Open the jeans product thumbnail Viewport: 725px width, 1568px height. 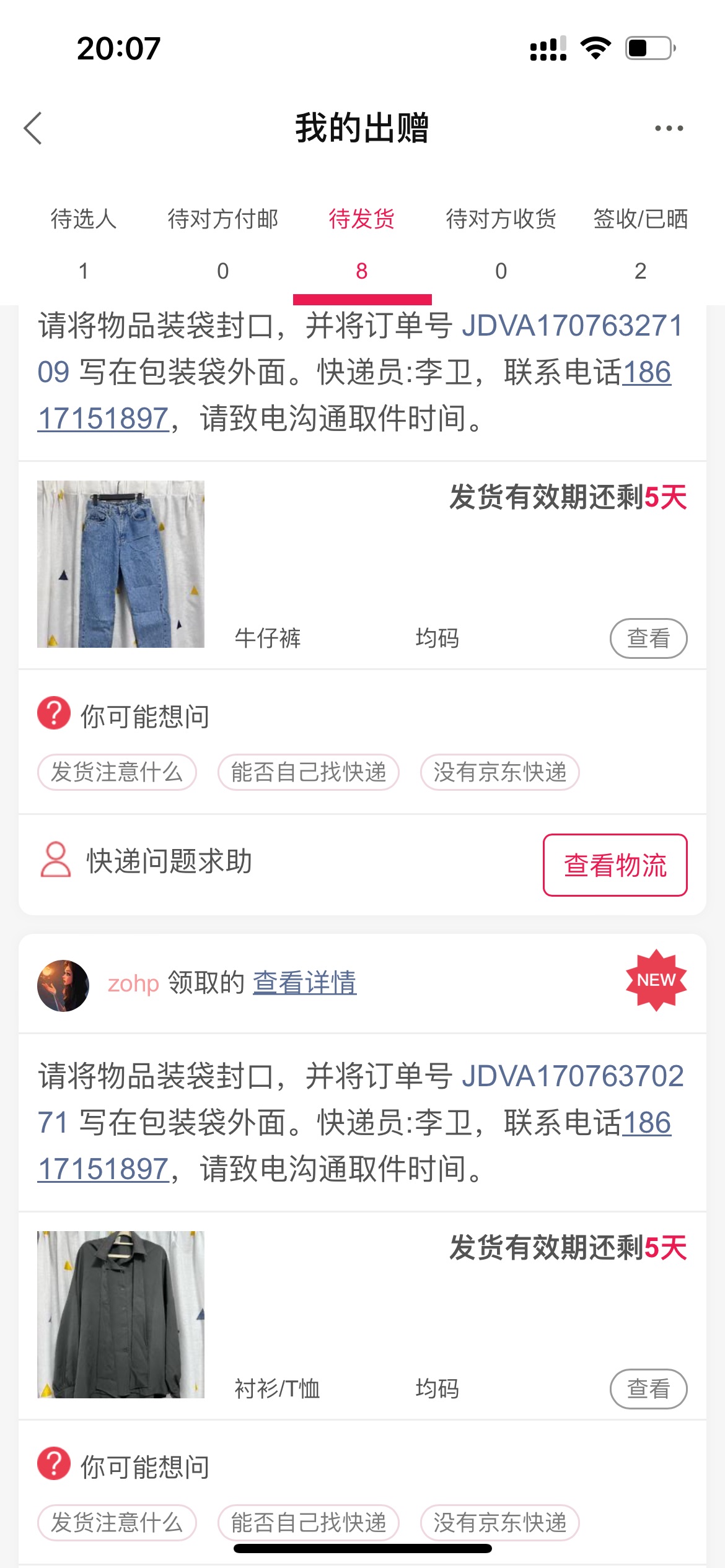tap(121, 564)
